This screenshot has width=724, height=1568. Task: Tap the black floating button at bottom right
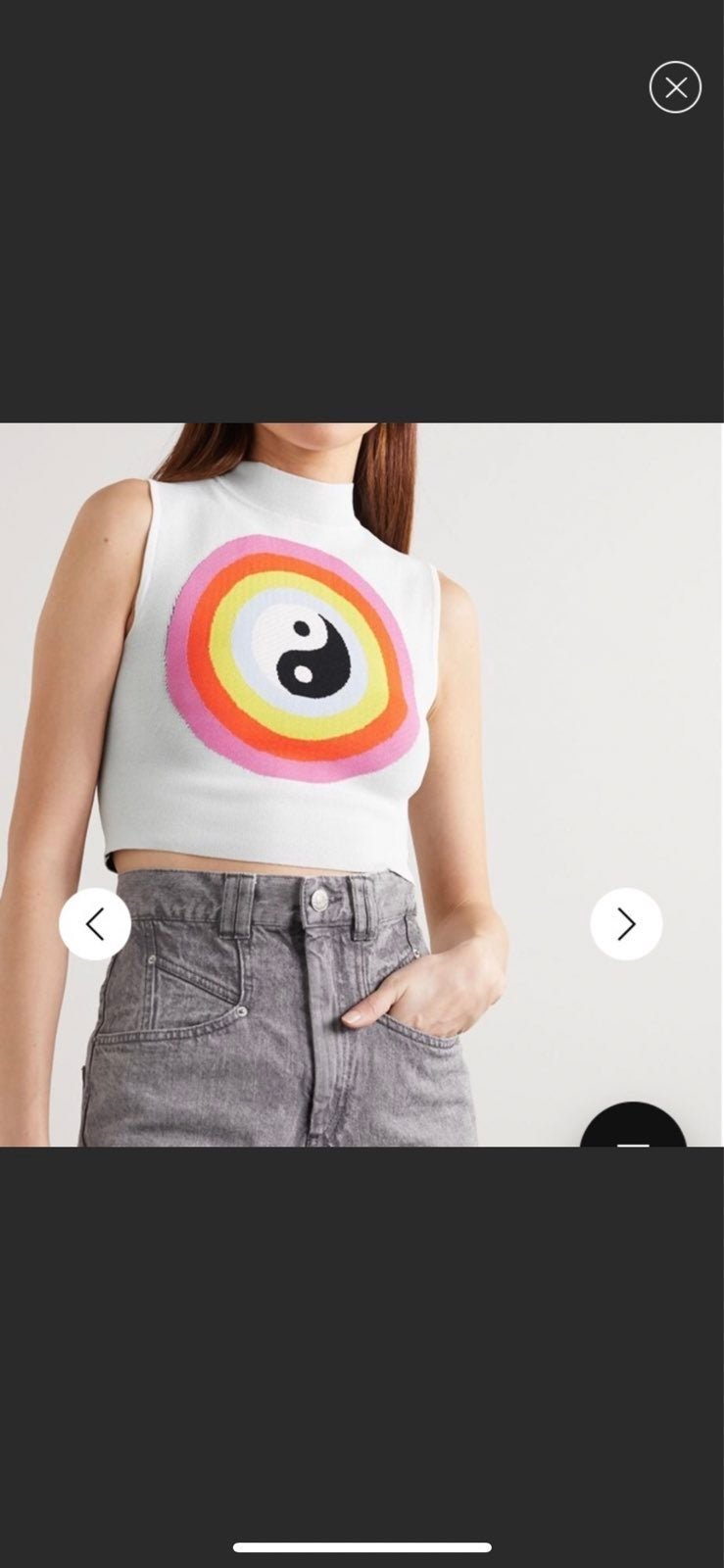(x=633, y=1127)
